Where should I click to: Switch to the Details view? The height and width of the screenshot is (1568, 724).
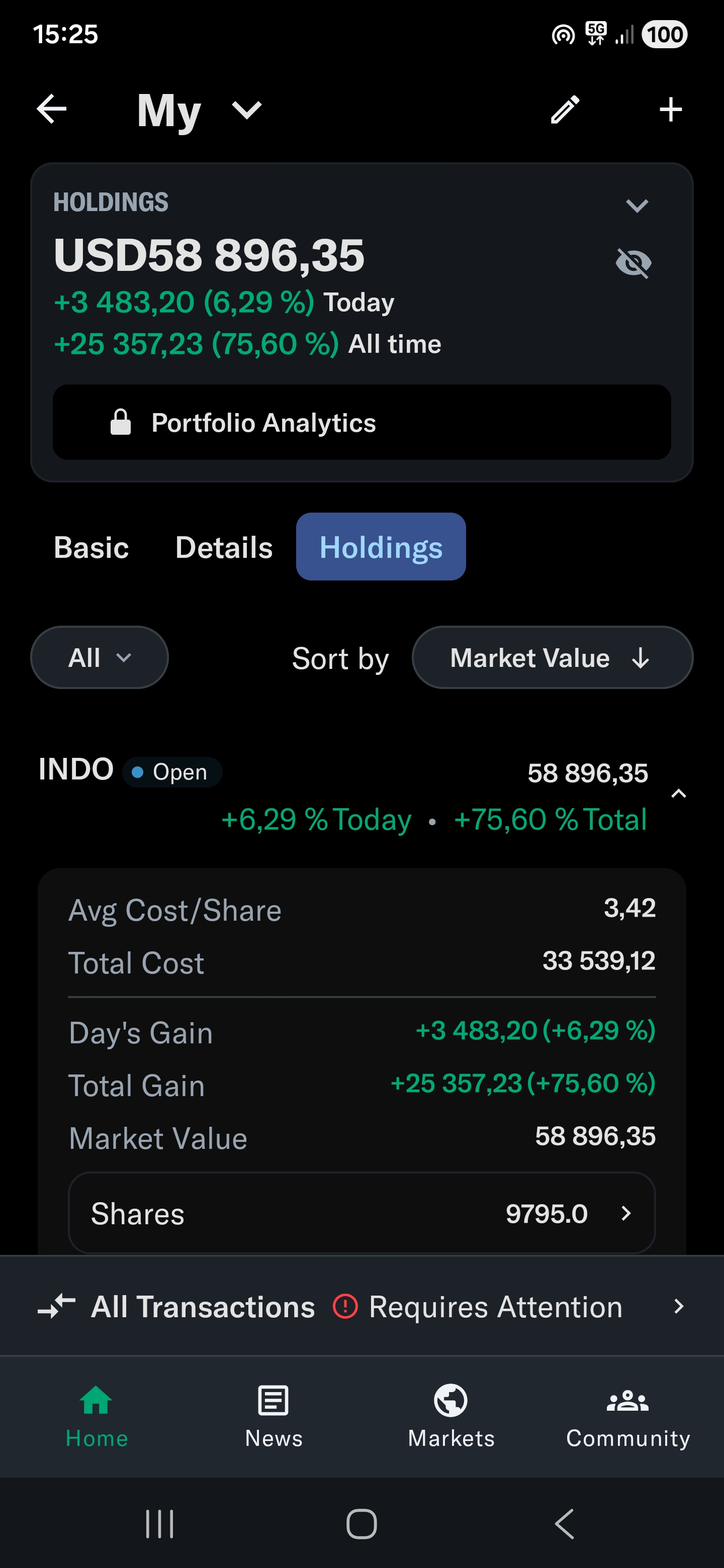[223, 547]
